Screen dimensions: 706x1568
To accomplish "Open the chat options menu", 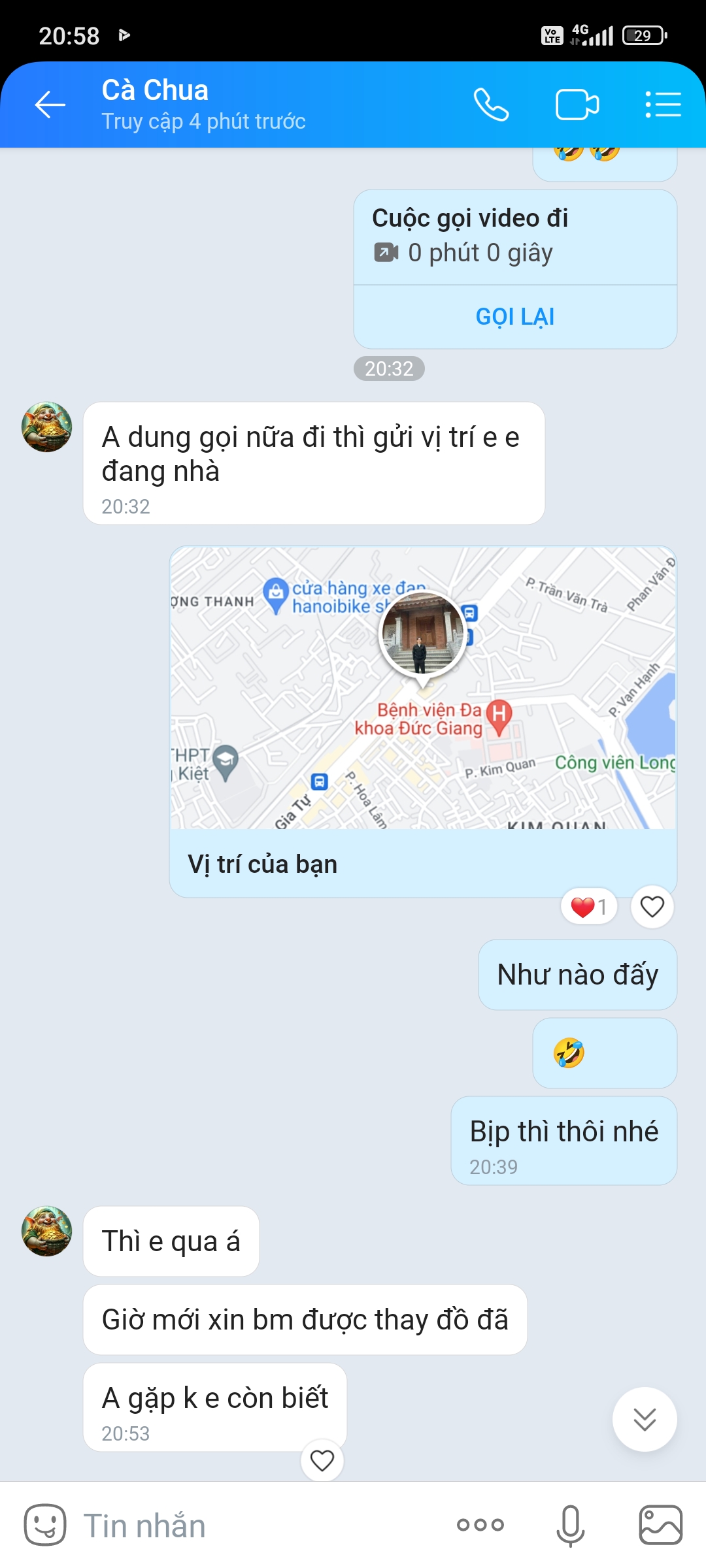I will click(663, 105).
